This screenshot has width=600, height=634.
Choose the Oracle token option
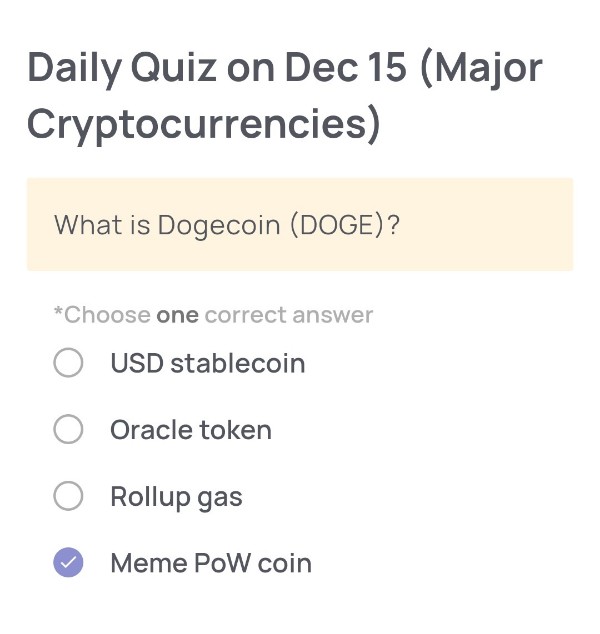coord(68,430)
